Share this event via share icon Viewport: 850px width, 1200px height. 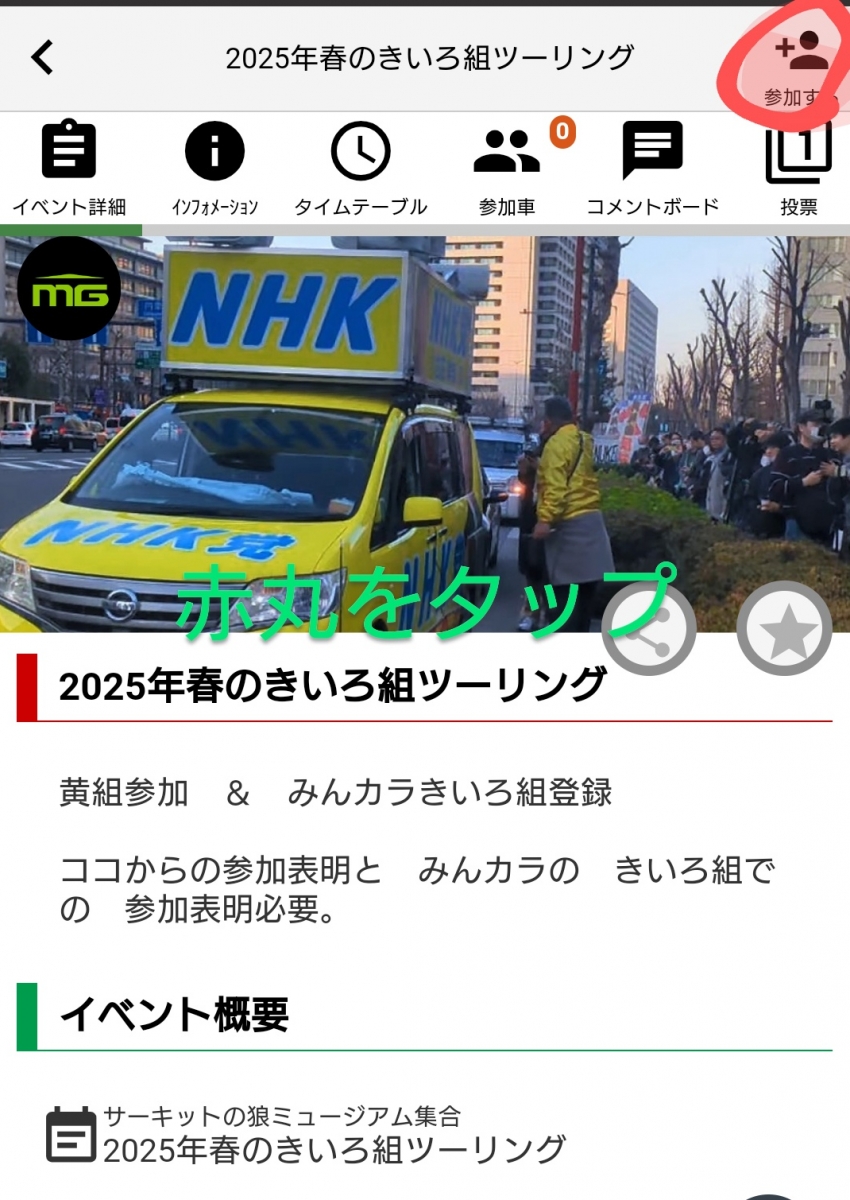tap(649, 629)
